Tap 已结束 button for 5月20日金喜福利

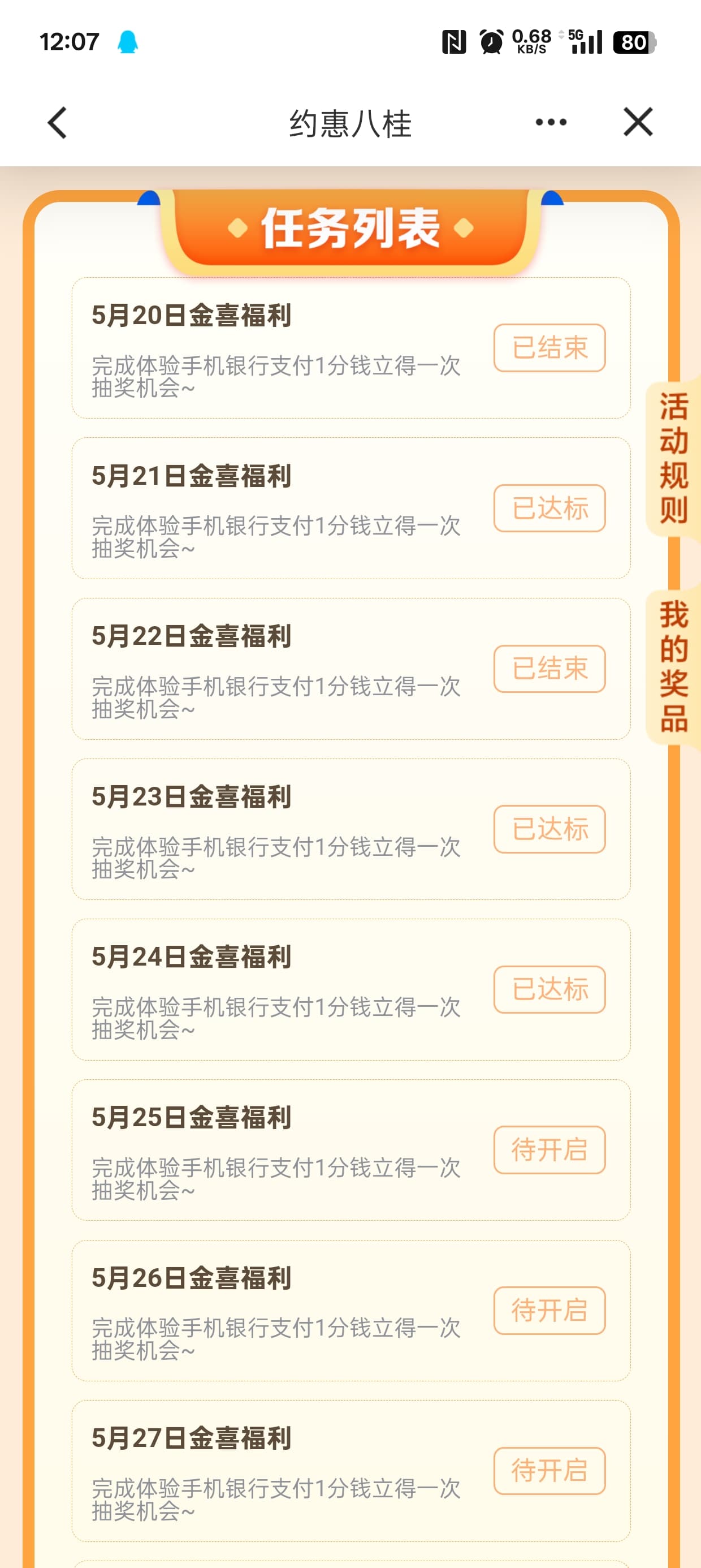(x=549, y=347)
